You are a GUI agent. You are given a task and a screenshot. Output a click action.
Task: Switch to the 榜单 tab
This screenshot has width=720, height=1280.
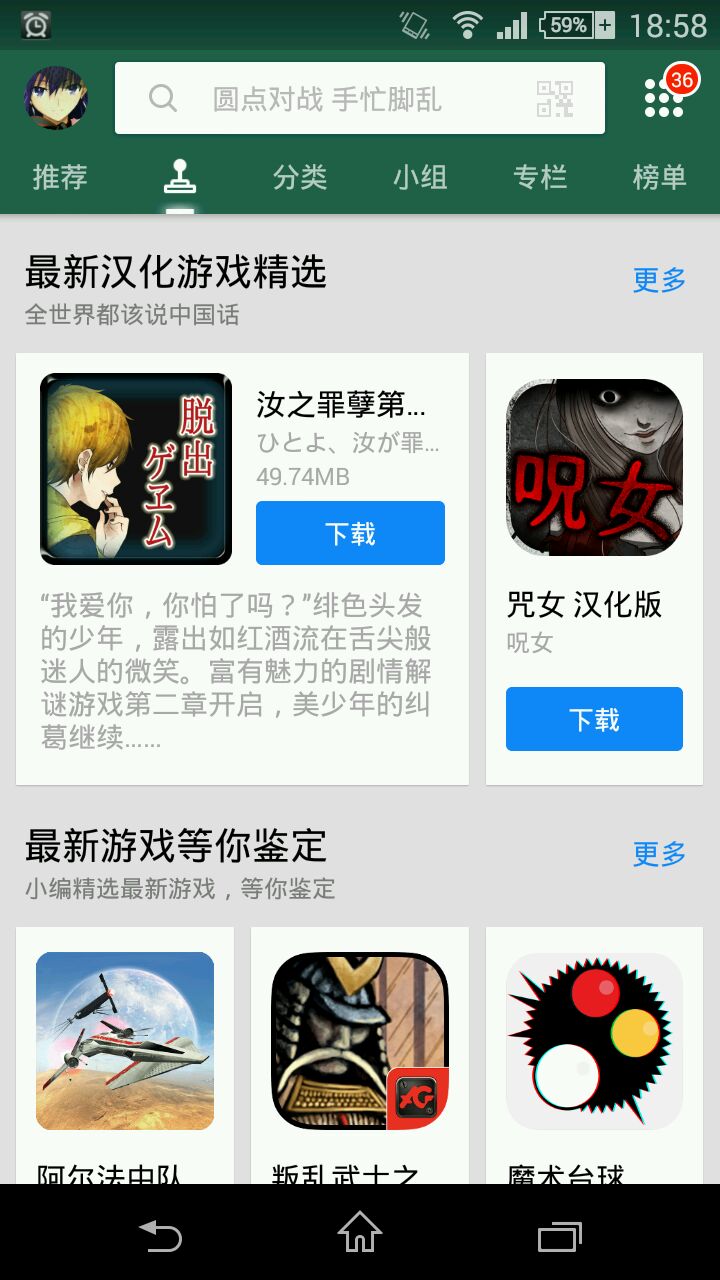[x=660, y=177]
